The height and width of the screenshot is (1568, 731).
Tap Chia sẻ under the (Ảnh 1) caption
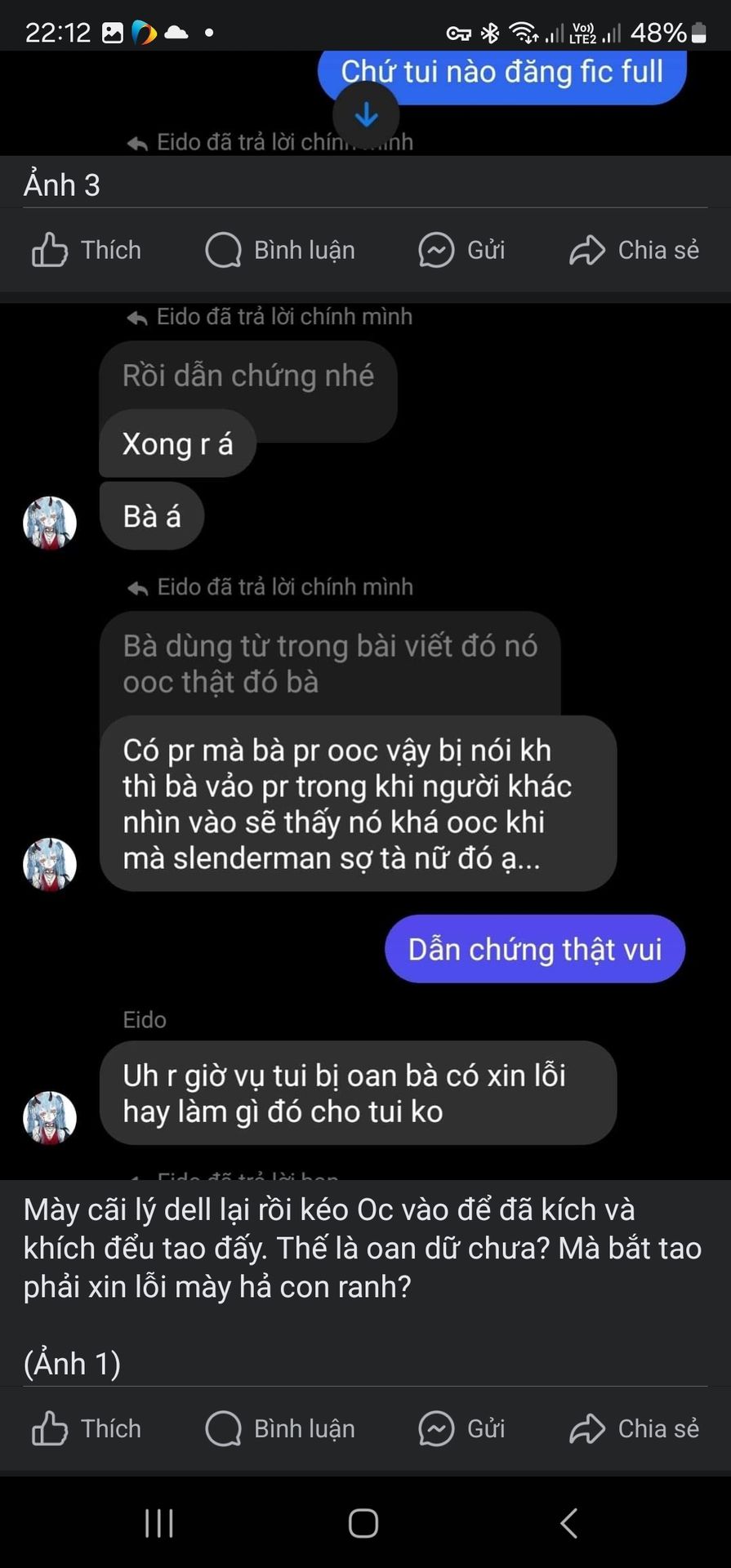[x=634, y=1428]
